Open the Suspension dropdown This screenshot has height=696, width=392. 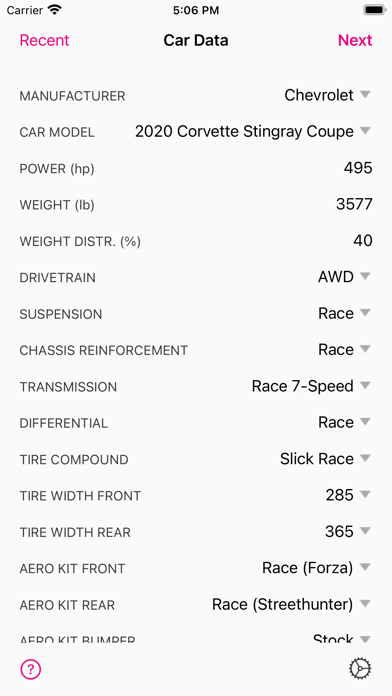[344, 313]
